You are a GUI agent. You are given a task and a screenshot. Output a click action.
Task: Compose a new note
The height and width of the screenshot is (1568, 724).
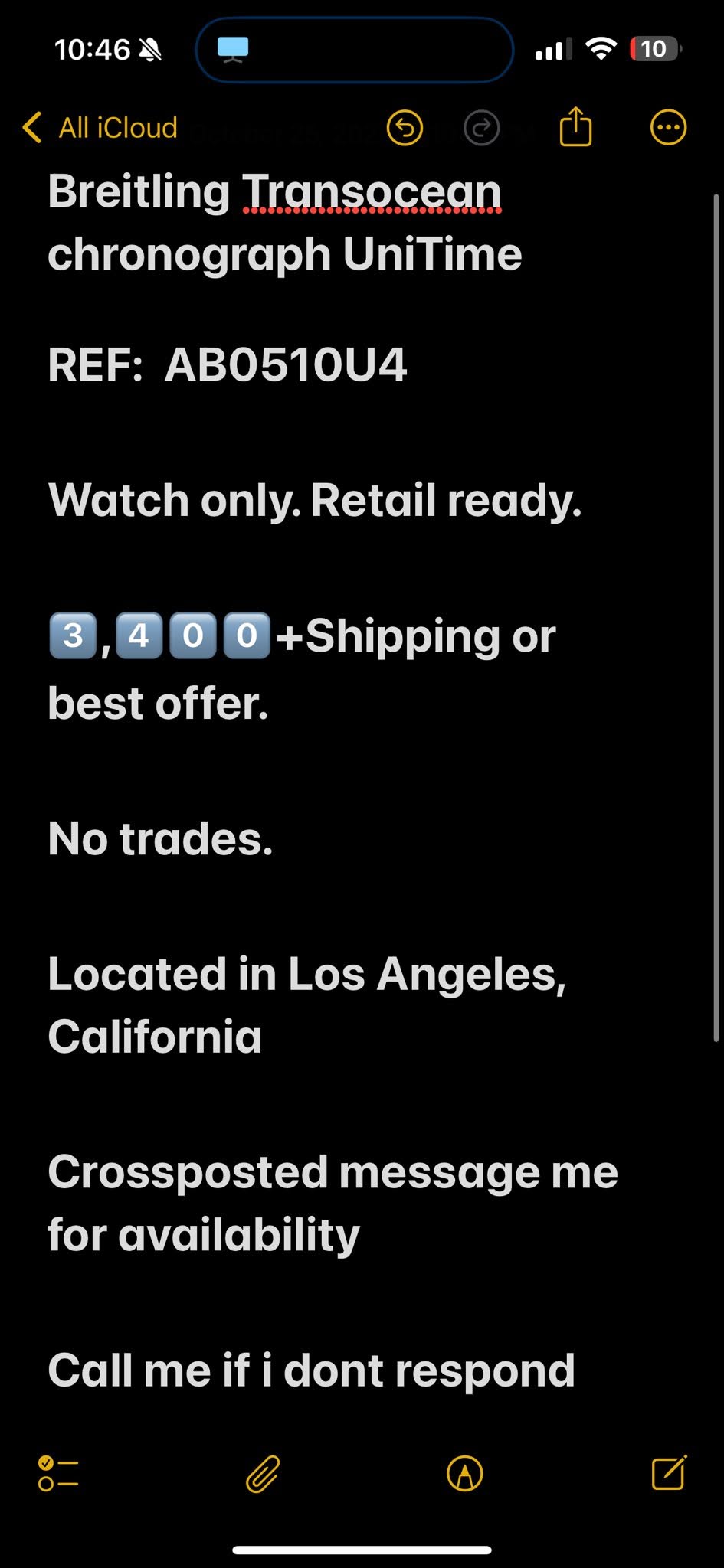[669, 1472]
